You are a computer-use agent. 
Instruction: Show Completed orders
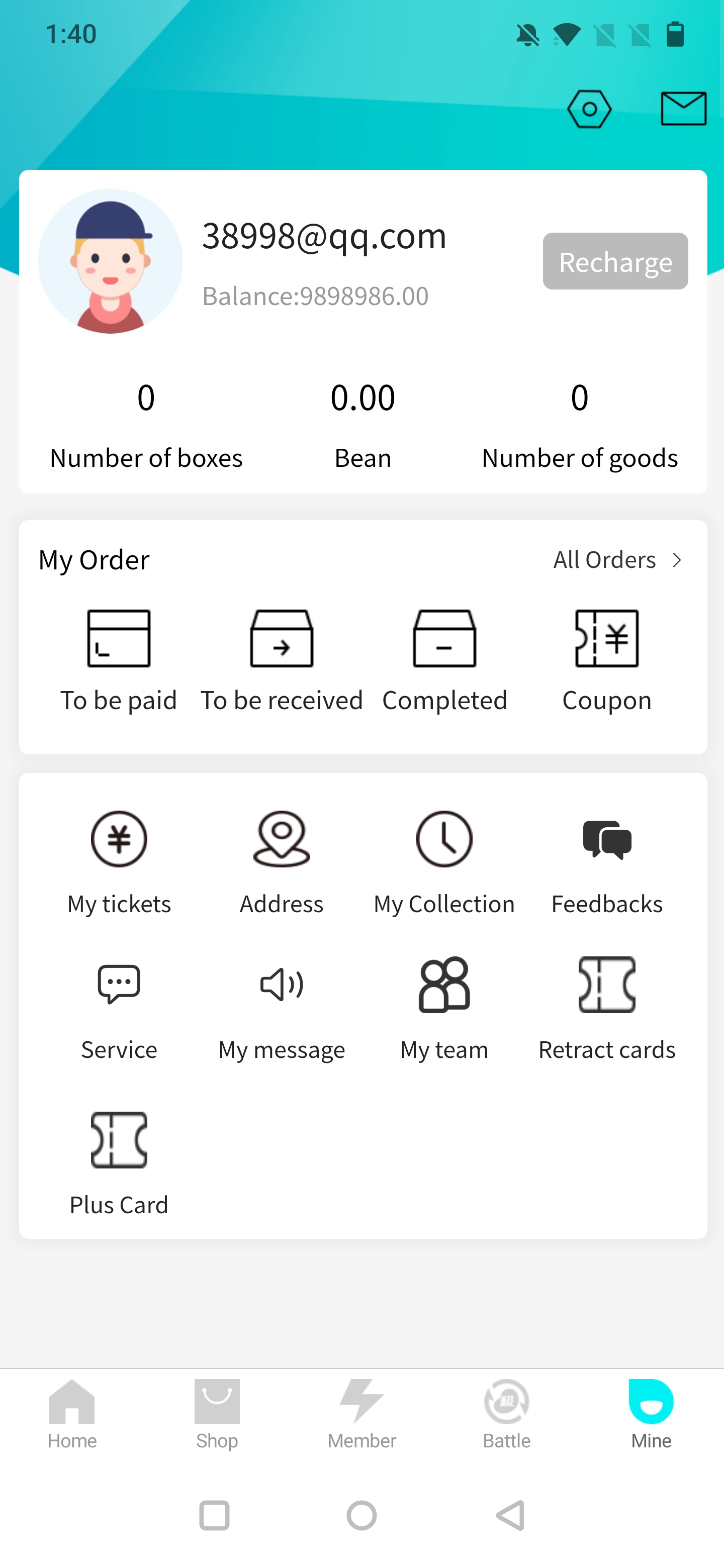pyautogui.click(x=444, y=660)
